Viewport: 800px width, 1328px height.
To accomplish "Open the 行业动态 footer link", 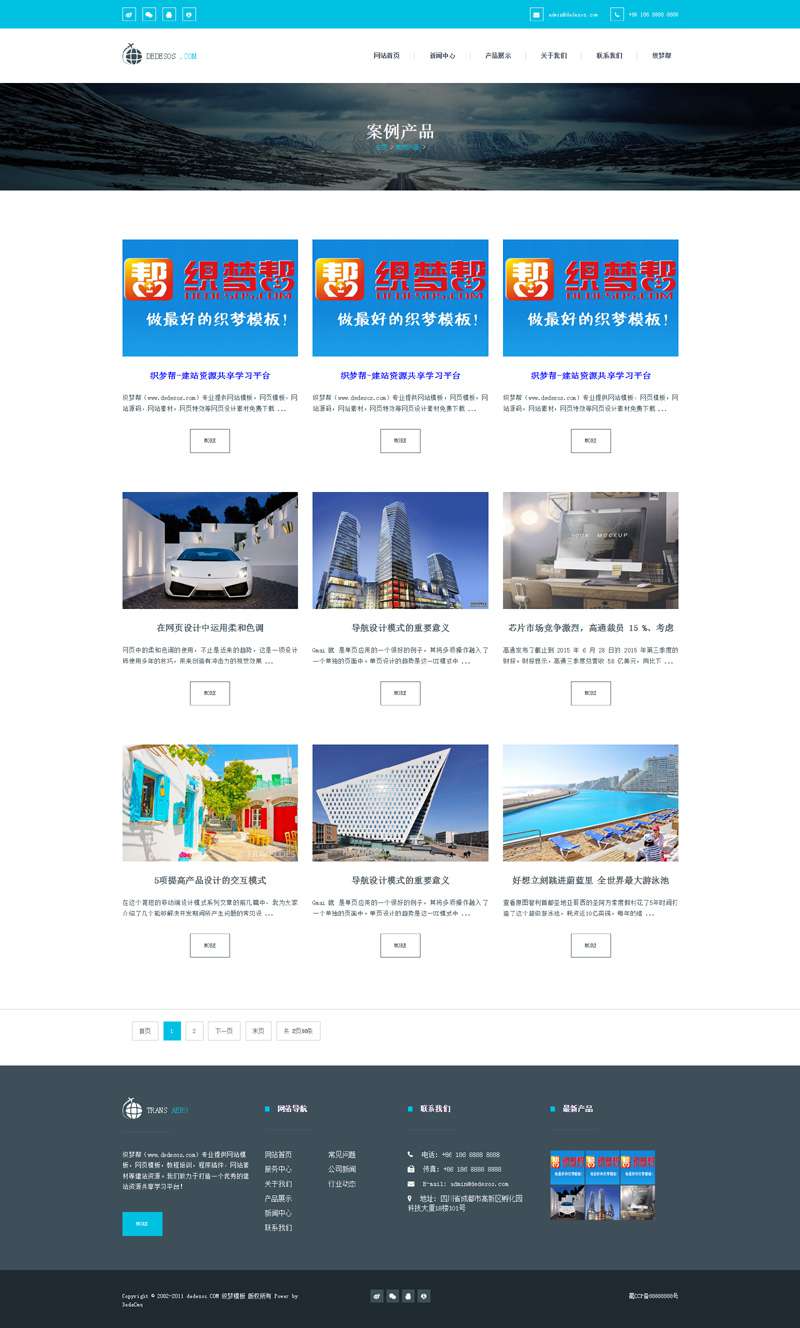I will pyautogui.click(x=342, y=1184).
